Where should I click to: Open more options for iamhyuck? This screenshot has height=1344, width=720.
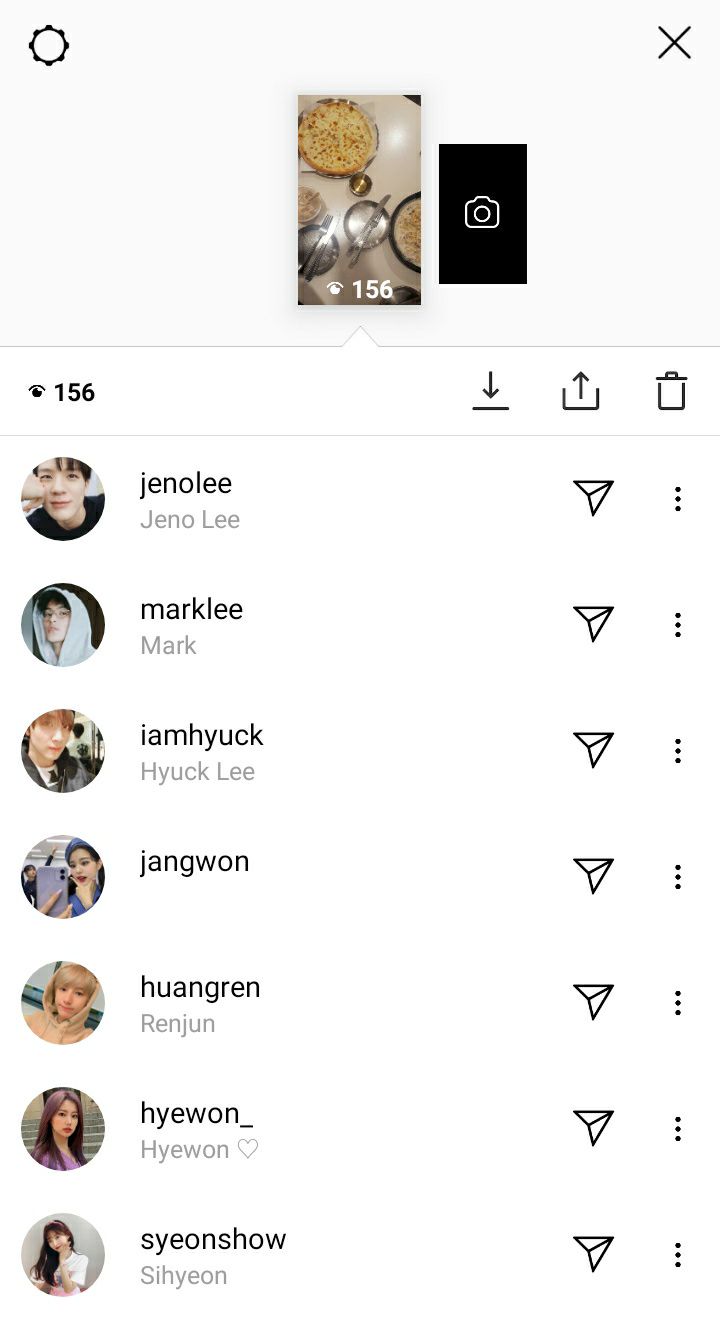[678, 751]
